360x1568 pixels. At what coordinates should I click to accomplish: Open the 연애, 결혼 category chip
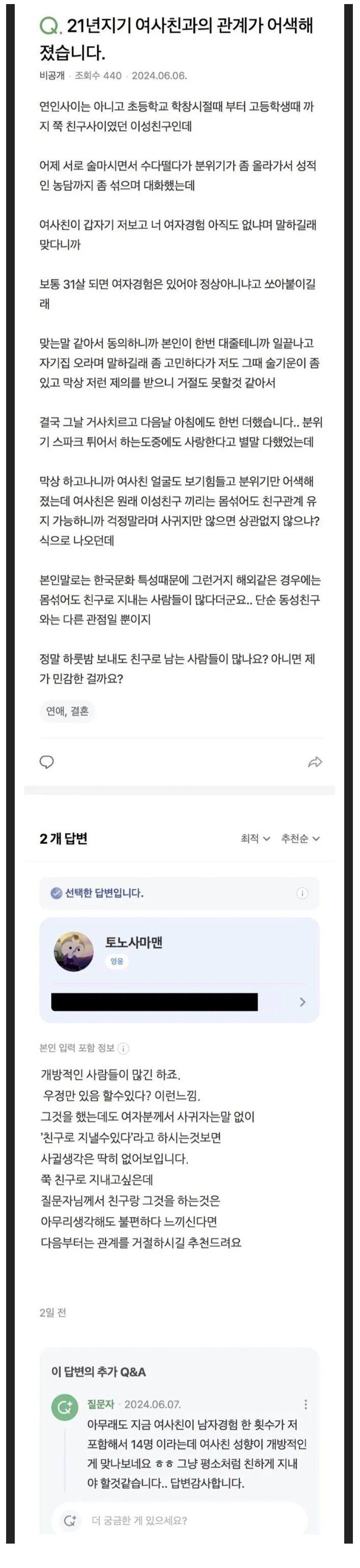click(x=67, y=711)
